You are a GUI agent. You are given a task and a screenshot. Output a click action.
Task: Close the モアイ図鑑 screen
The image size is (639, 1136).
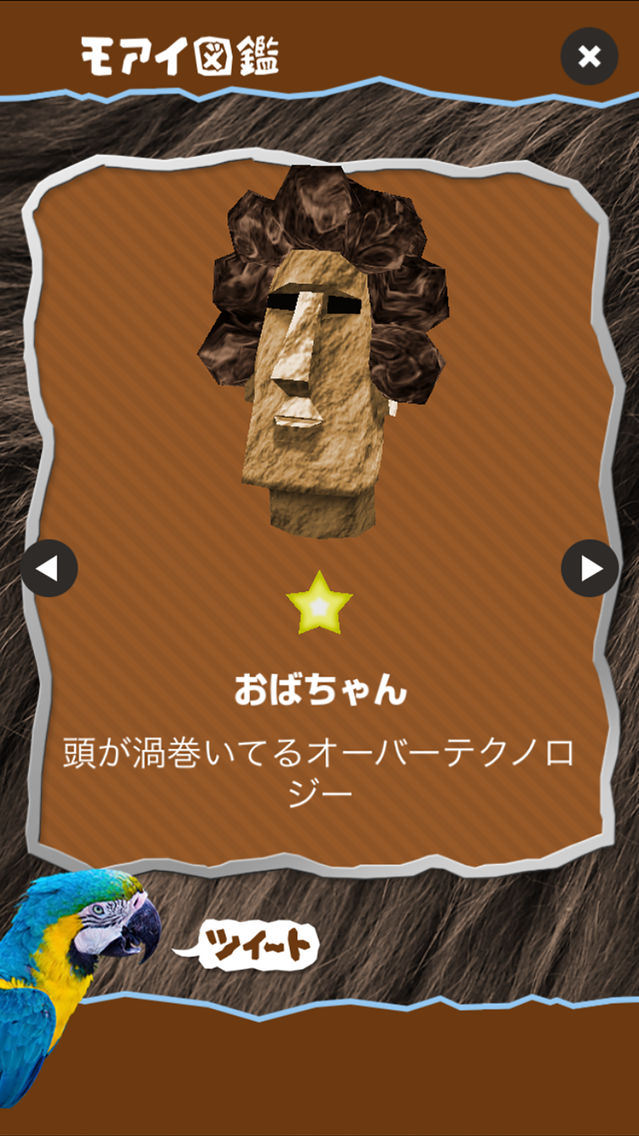coord(589,57)
